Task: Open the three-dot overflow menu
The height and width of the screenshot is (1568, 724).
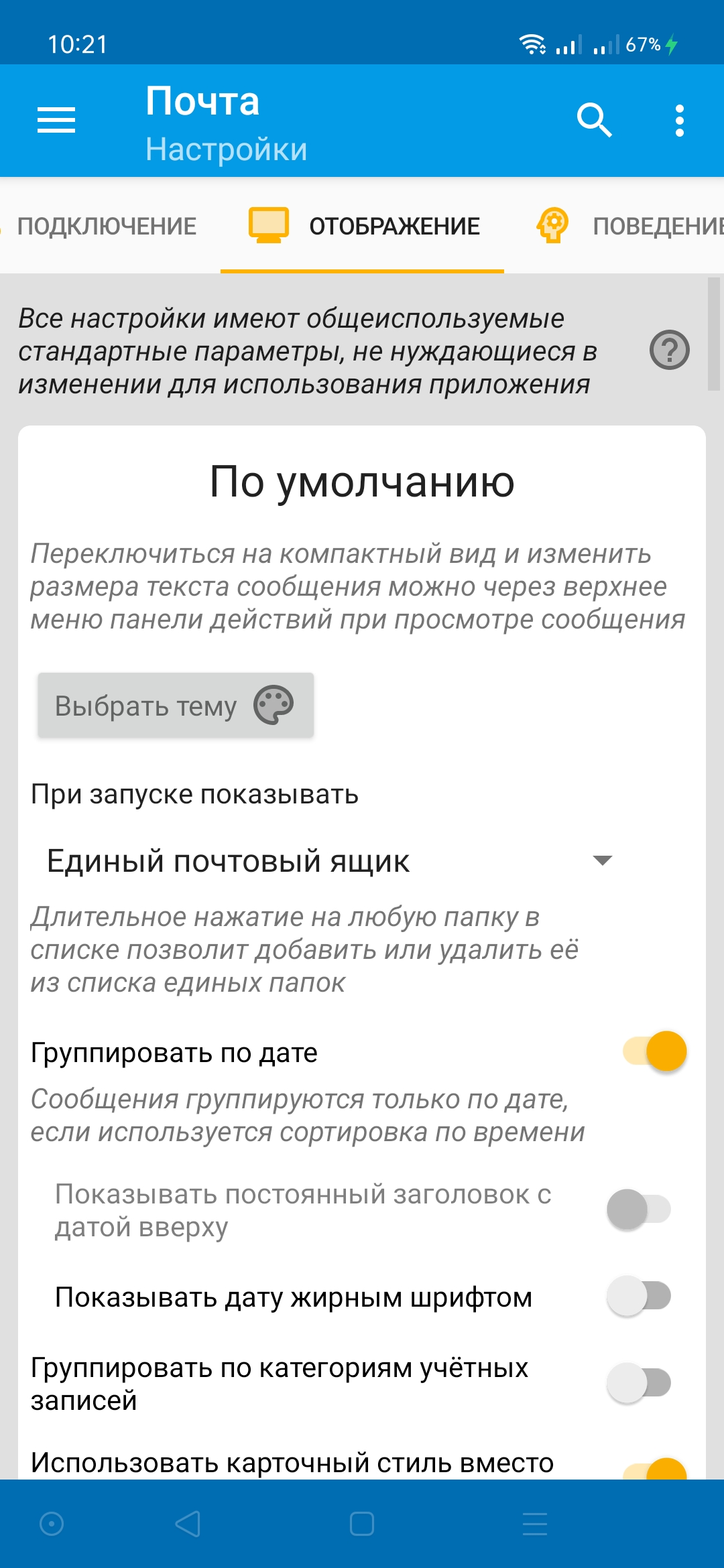Action: 680,121
